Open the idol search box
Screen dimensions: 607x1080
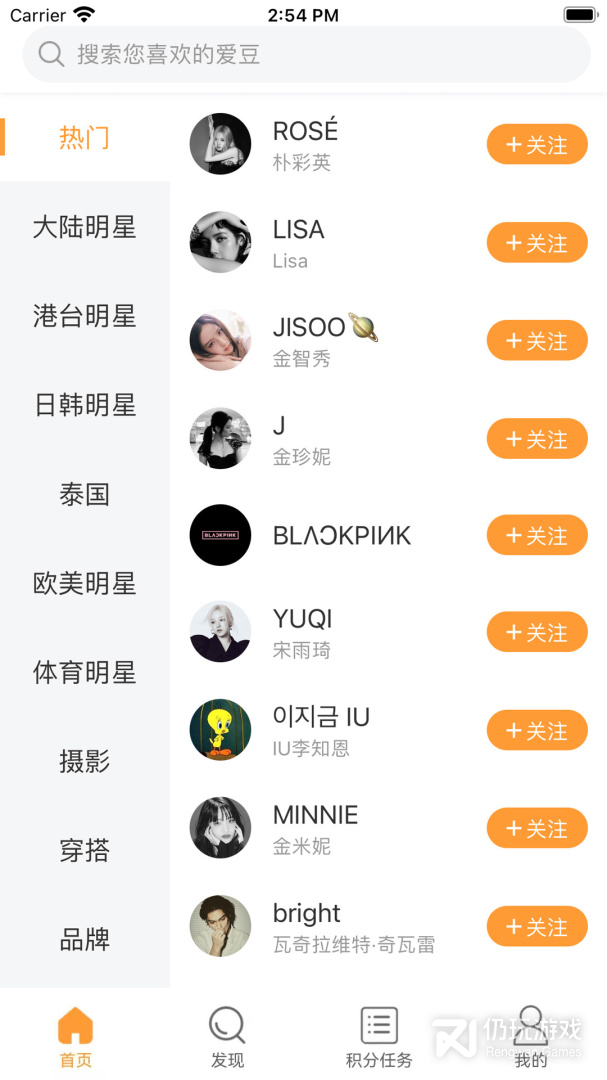pyautogui.click(x=305, y=54)
